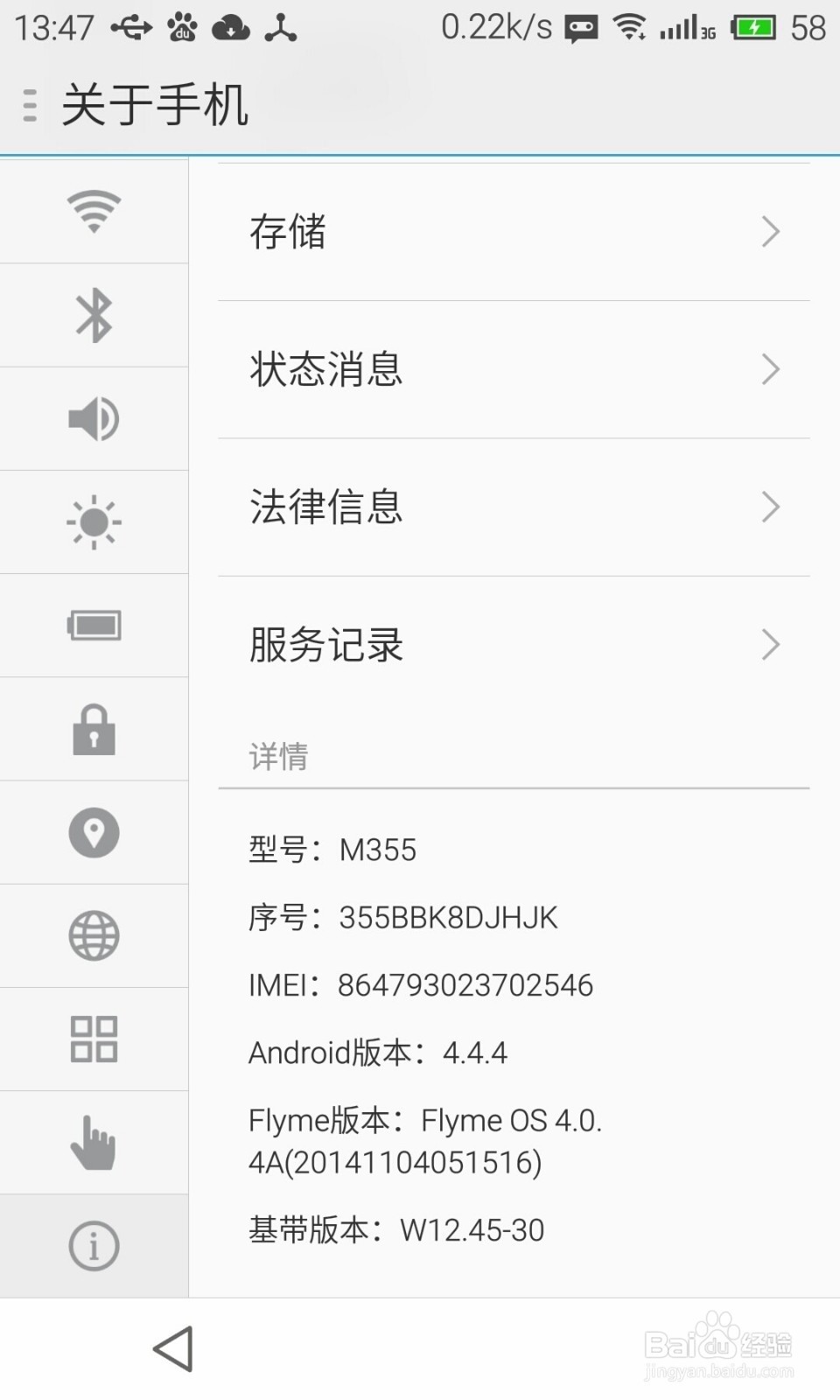
Task: Open apps grid settings
Action: pyautogui.click(x=94, y=1039)
